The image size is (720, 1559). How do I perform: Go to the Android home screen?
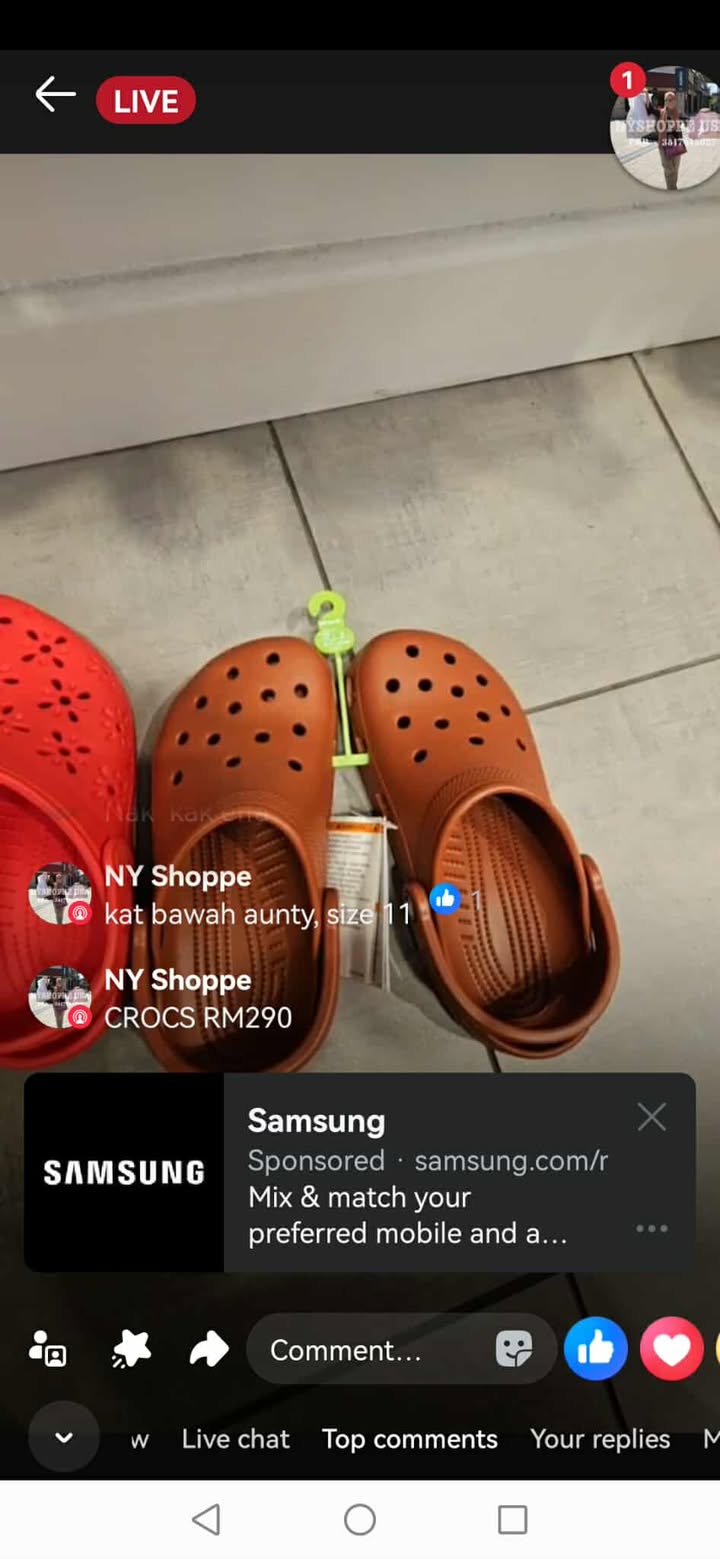360,1520
